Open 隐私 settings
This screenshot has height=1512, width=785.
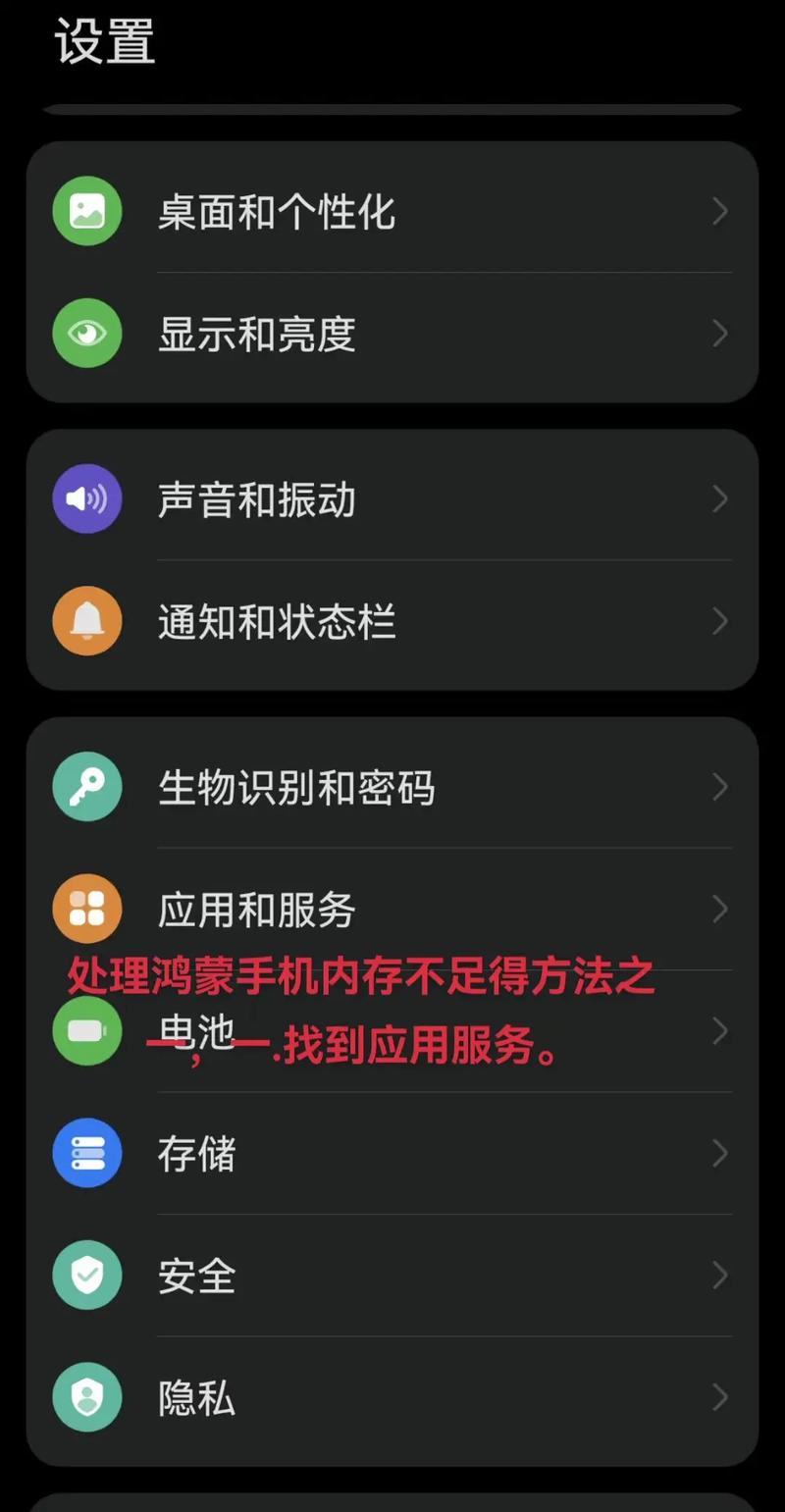[x=392, y=1397]
